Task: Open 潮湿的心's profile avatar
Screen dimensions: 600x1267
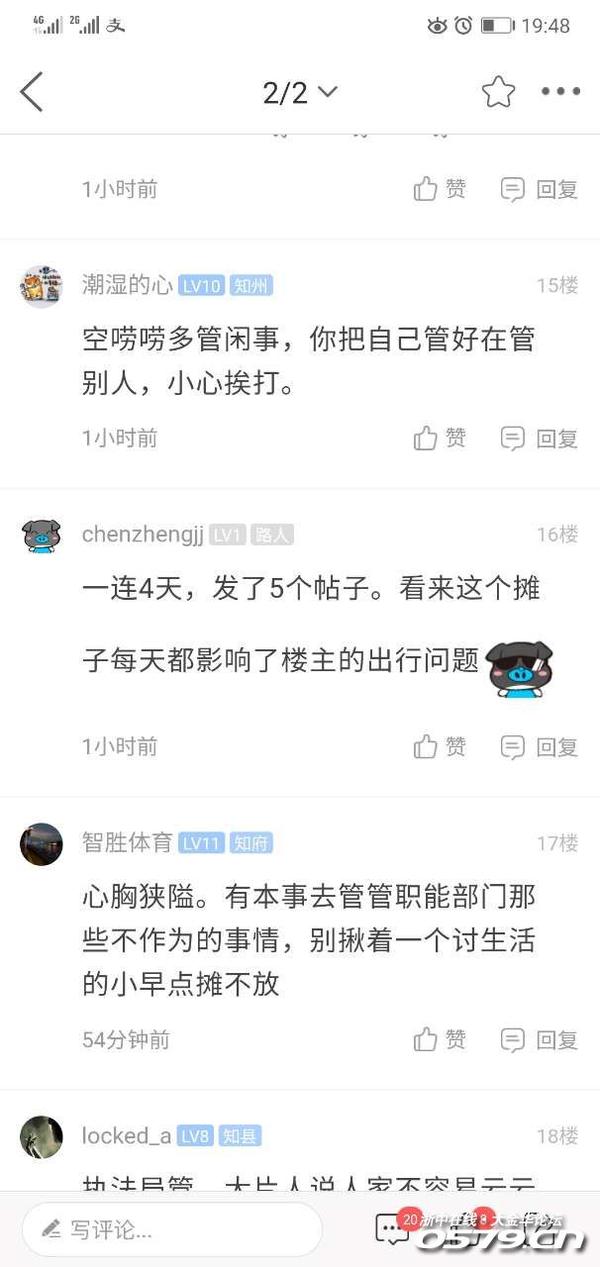Action: [41, 287]
